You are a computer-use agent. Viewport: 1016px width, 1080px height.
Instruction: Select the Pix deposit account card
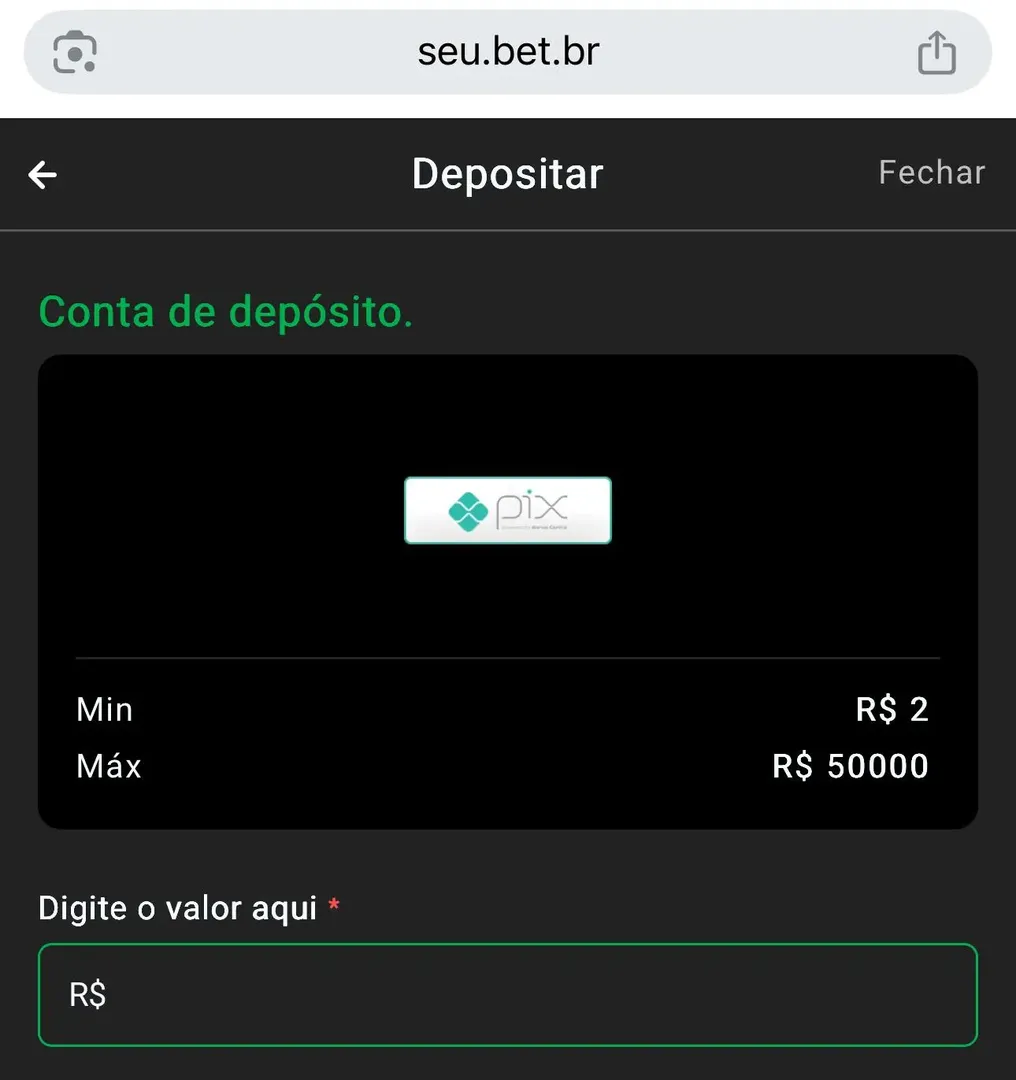point(507,590)
